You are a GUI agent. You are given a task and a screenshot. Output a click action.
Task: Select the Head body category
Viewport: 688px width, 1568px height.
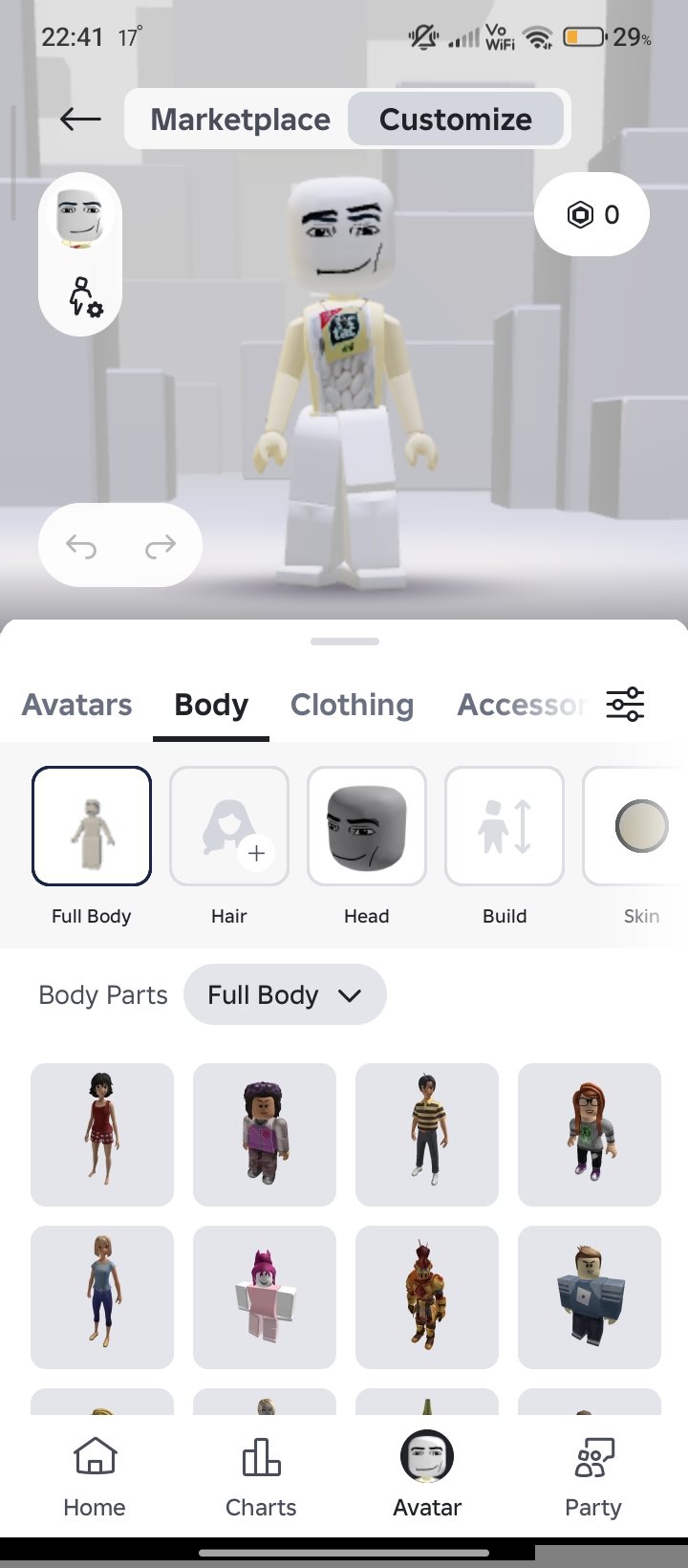tap(367, 826)
